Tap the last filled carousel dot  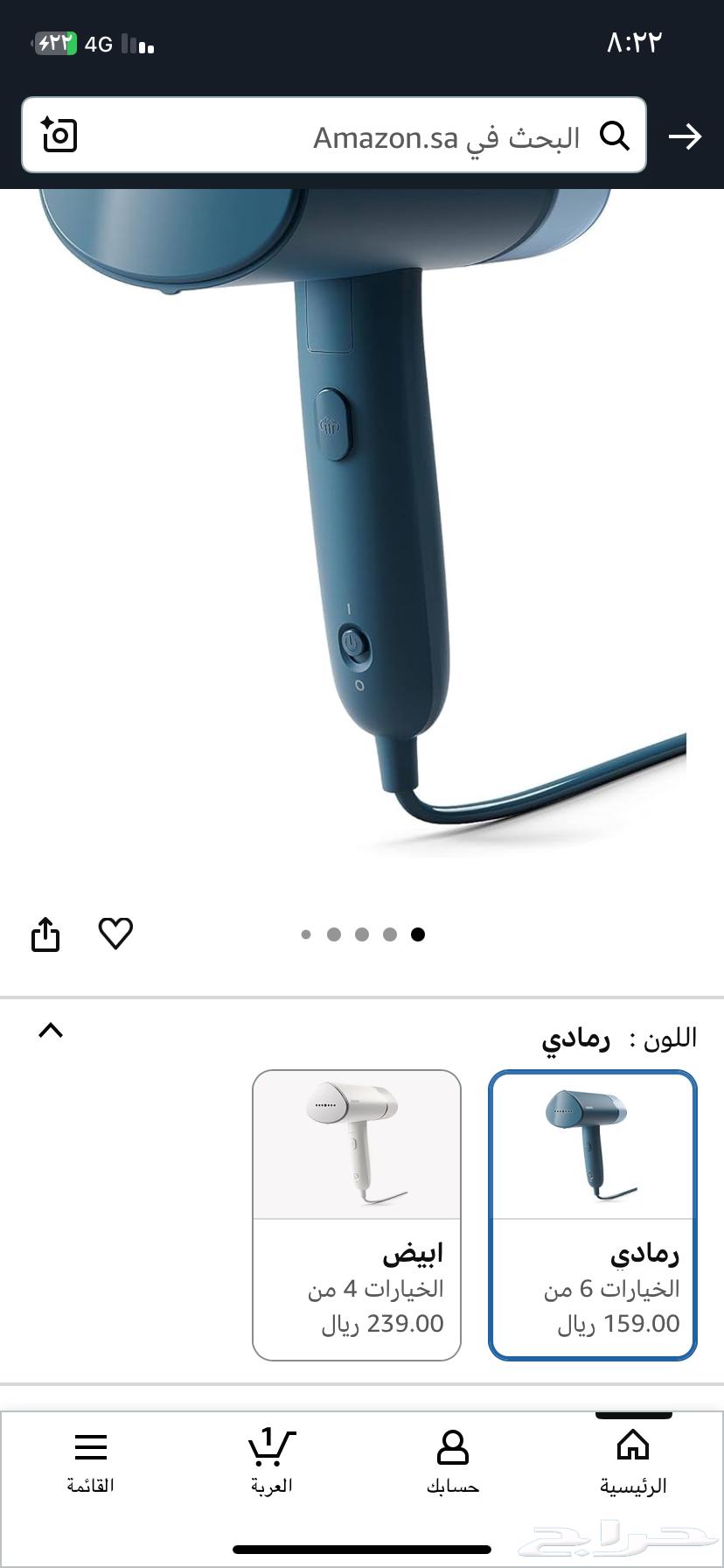[418, 934]
